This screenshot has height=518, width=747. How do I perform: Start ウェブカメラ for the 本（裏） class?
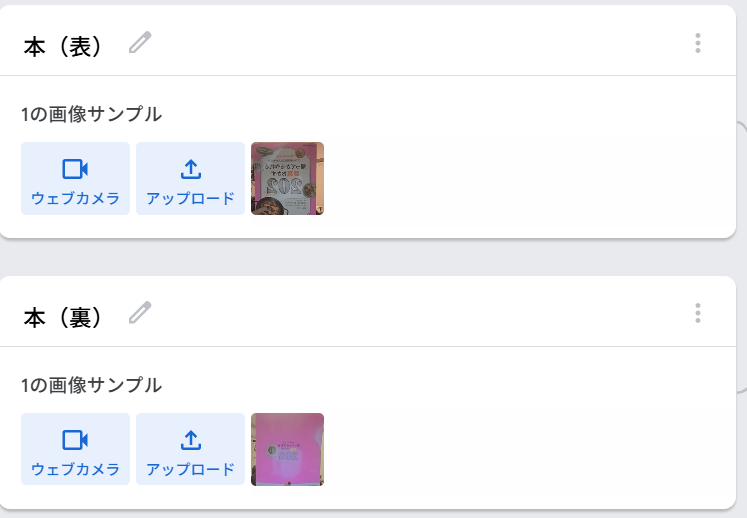coord(75,449)
